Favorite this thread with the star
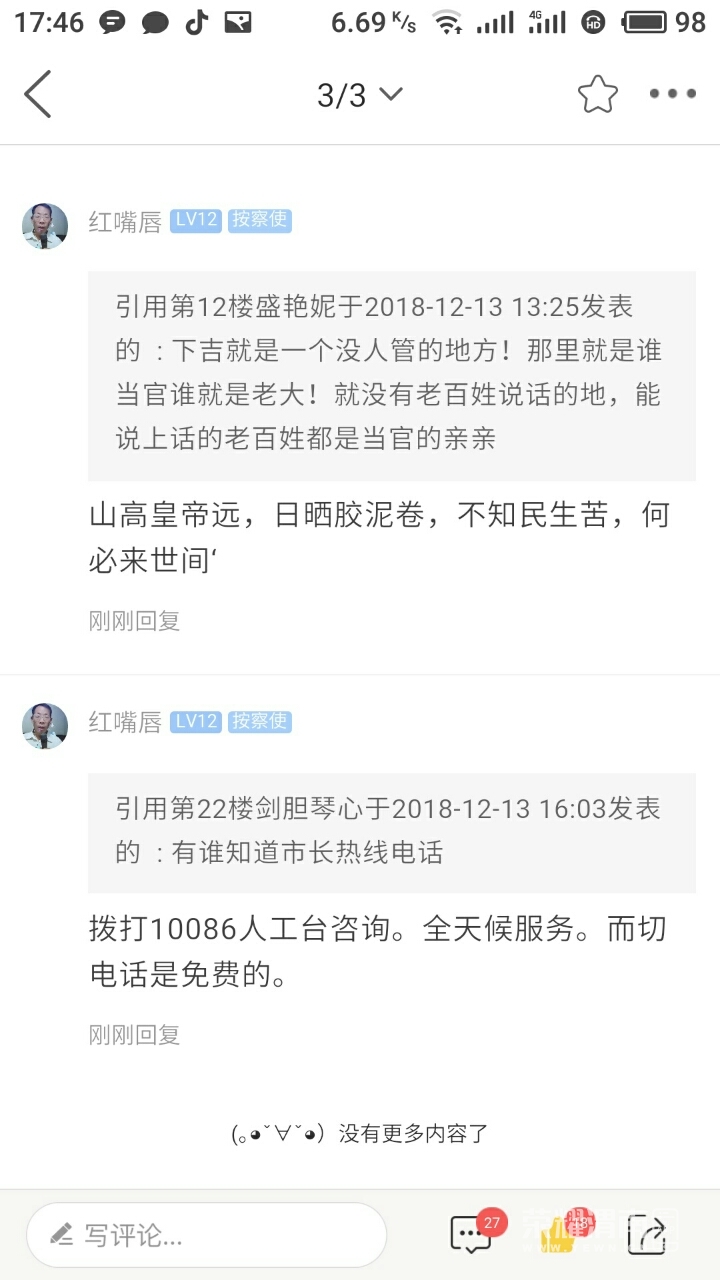The width and height of the screenshot is (720, 1280). [x=597, y=95]
